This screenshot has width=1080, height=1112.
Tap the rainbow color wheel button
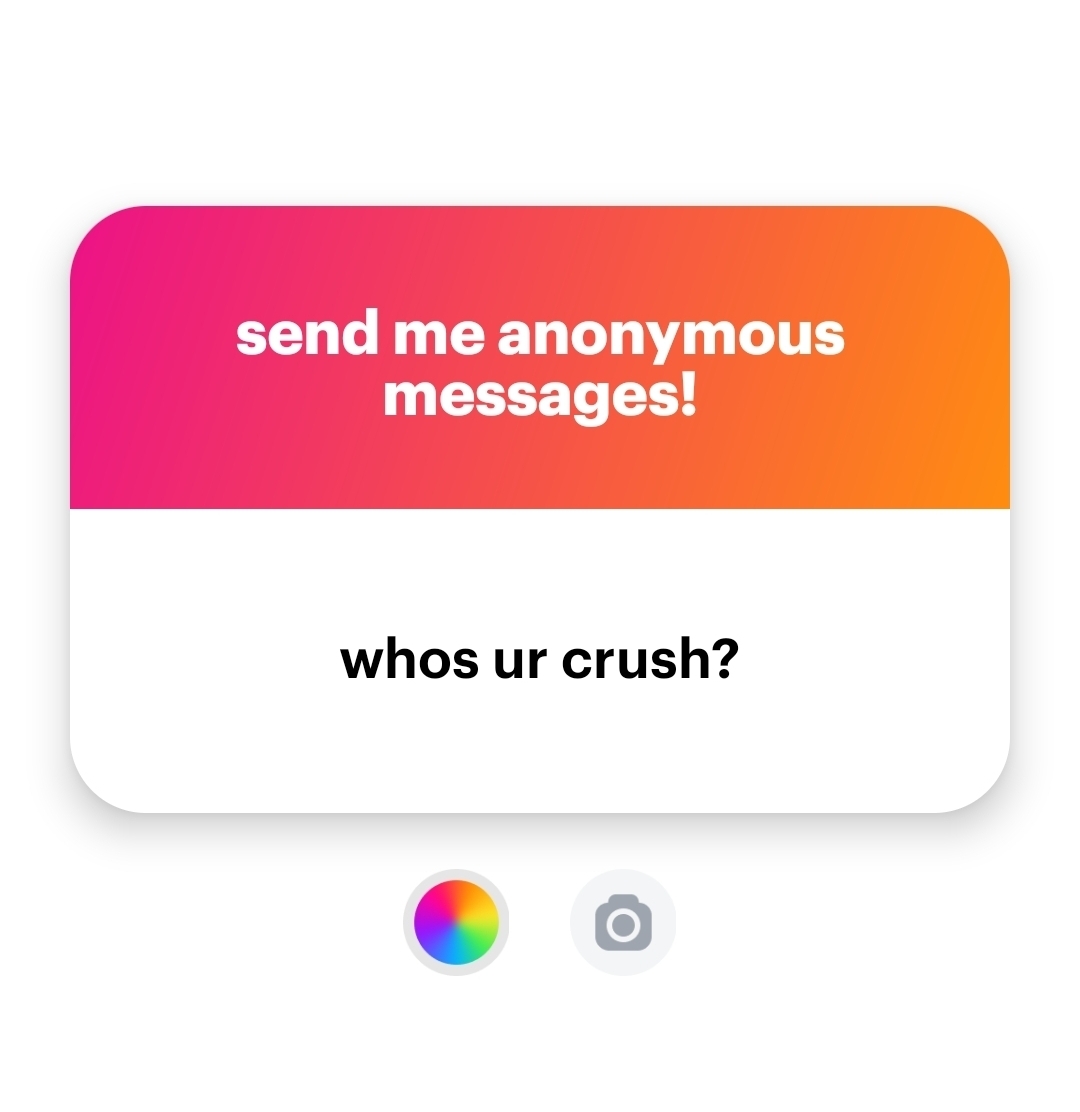[456, 922]
